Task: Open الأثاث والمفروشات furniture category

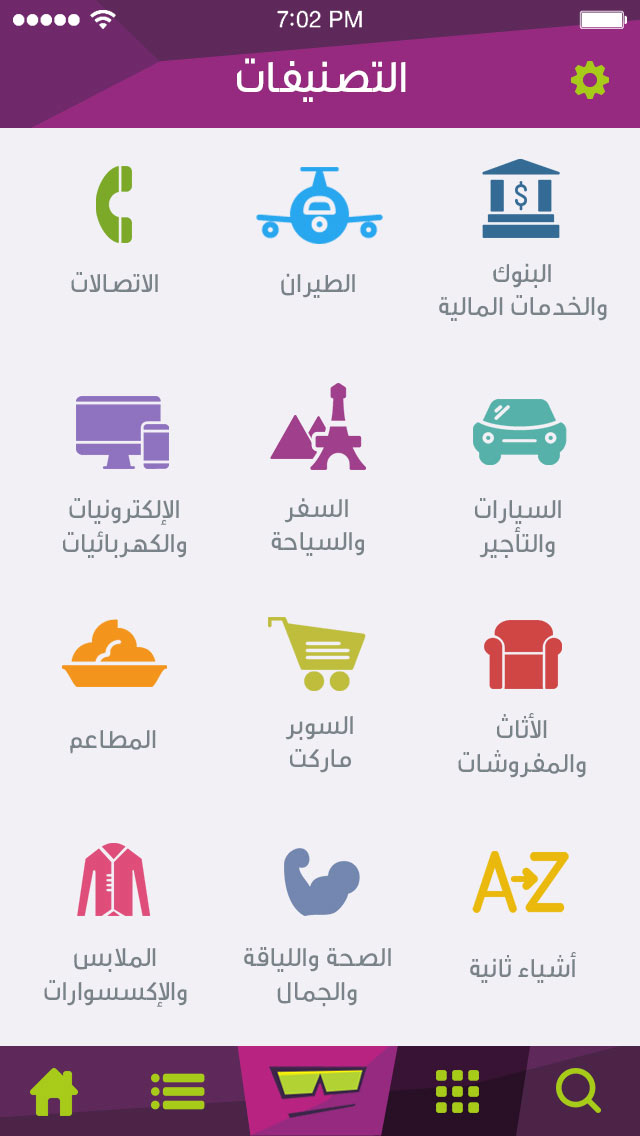Action: point(522,697)
